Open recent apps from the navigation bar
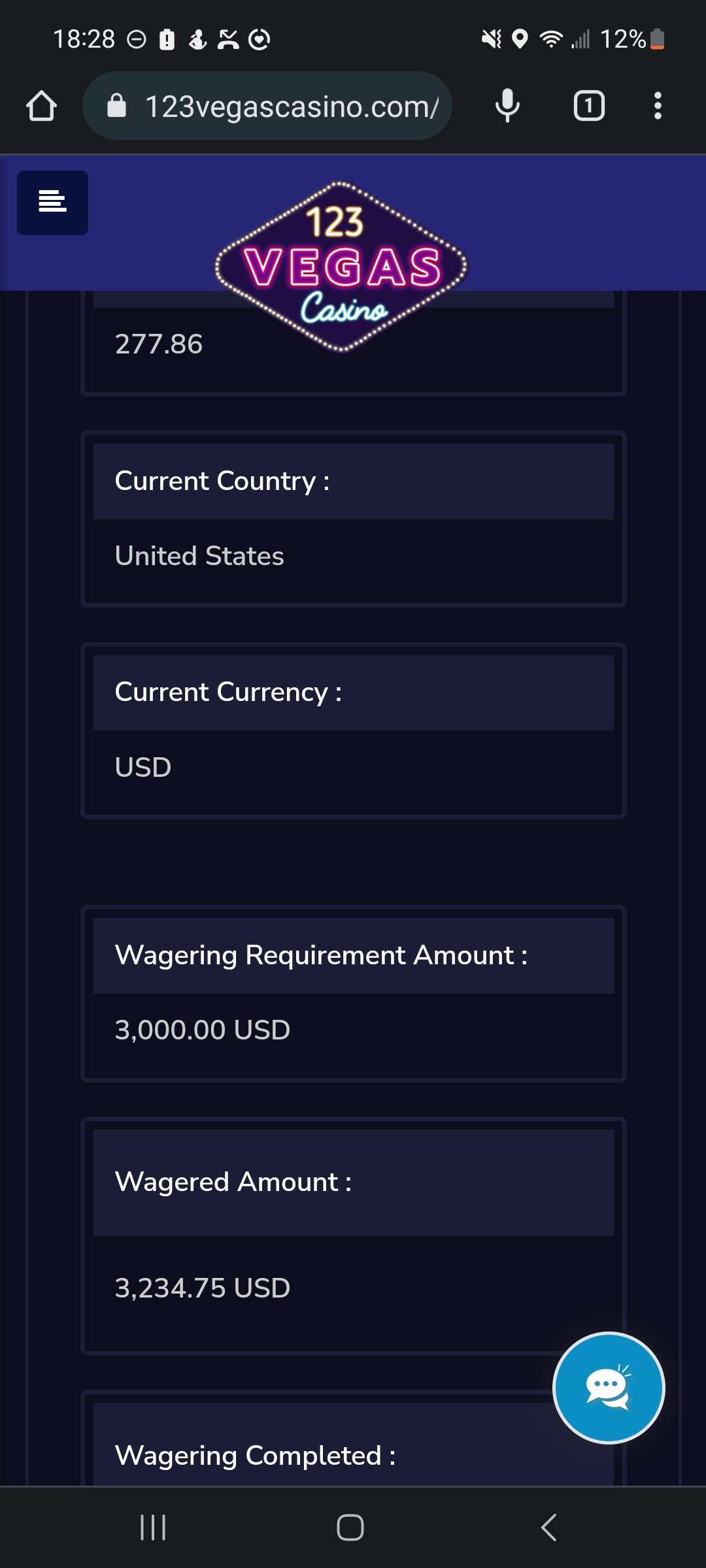 (x=153, y=1527)
